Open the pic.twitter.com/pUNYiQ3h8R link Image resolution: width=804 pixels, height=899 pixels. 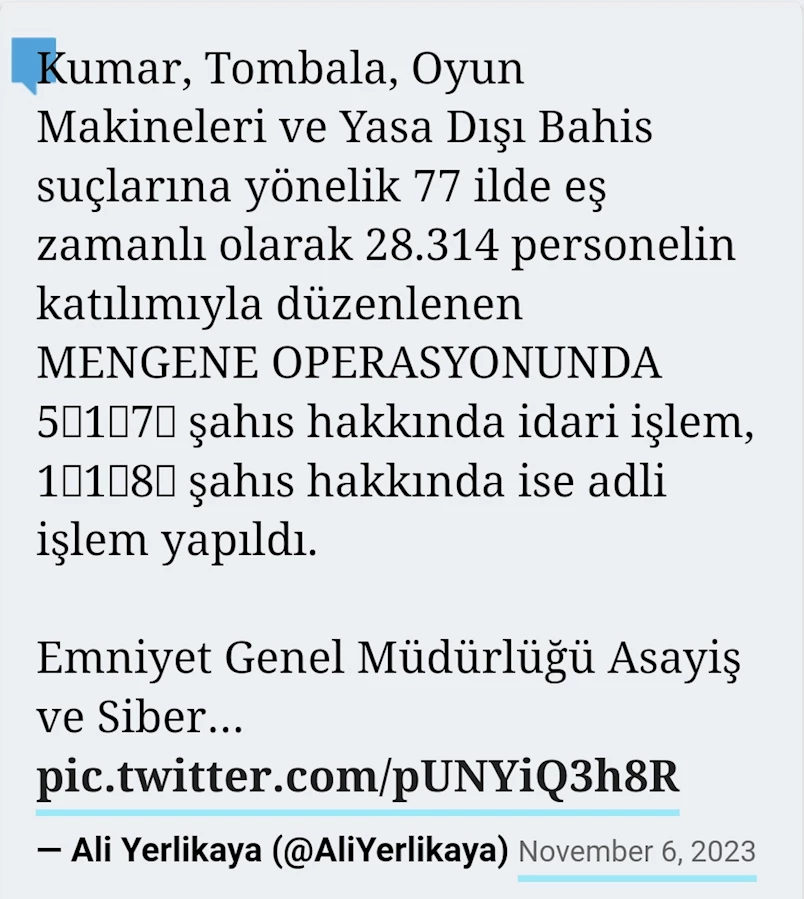click(357, 776)
